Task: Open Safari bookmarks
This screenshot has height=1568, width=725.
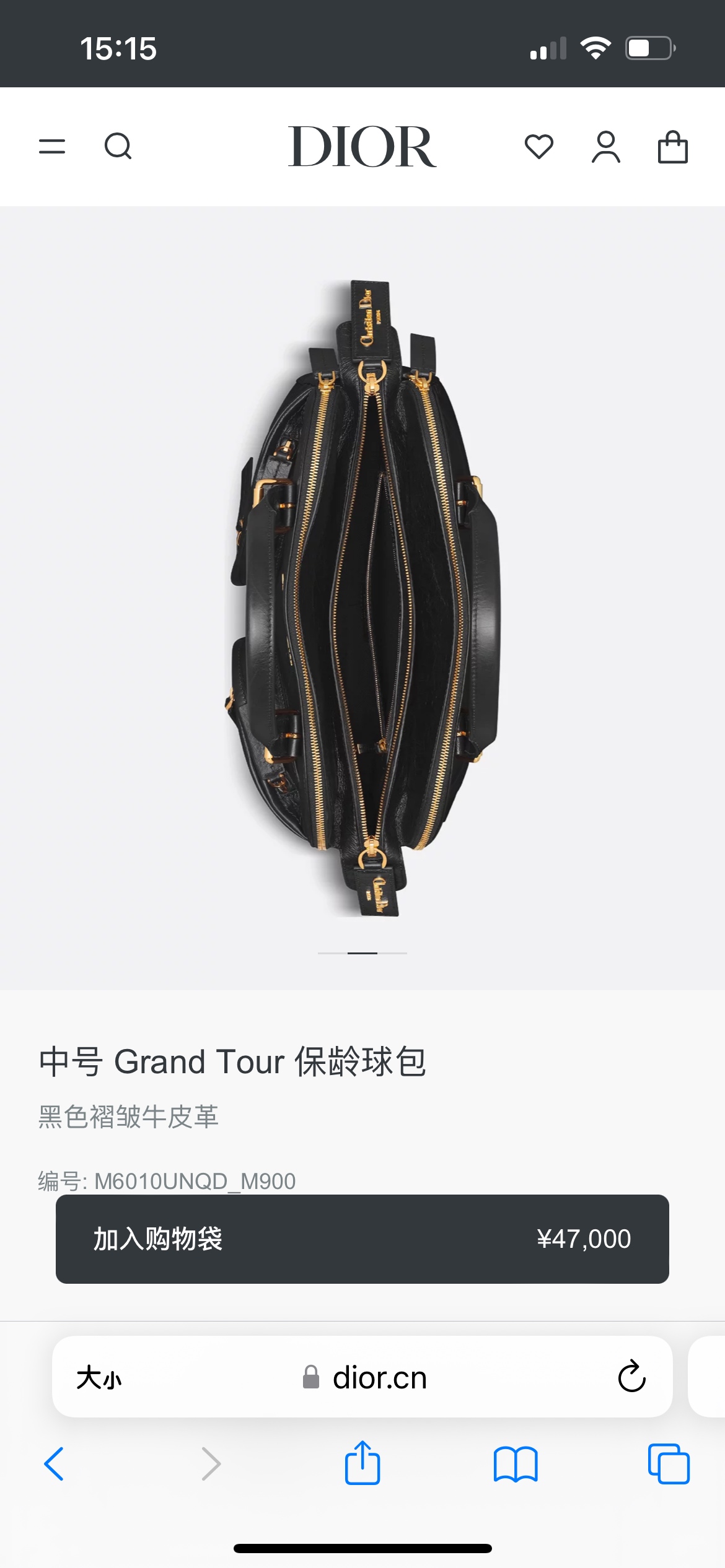Action: point(516,1464)
